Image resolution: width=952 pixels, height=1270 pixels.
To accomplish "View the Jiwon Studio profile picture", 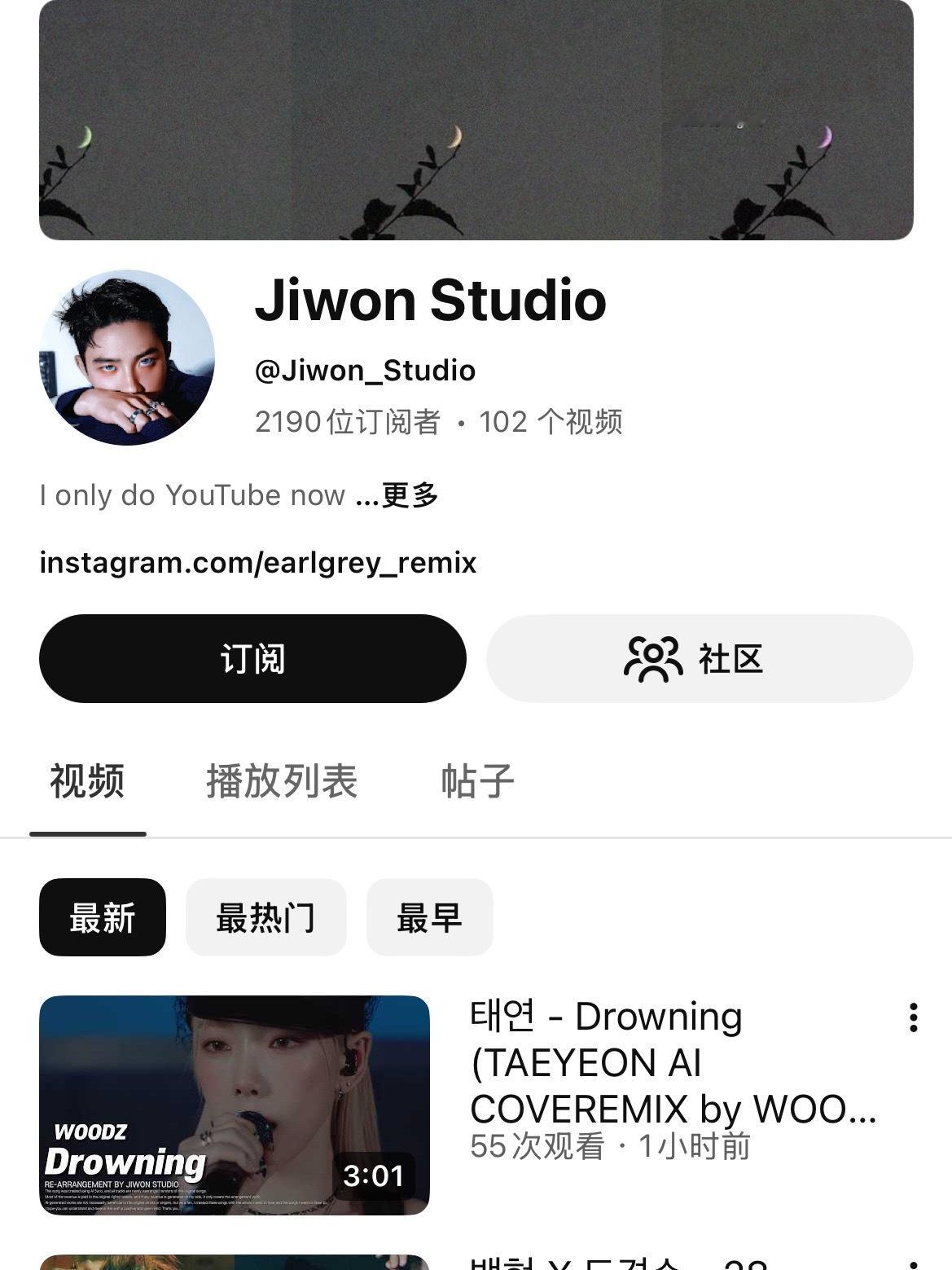I will point(127,358).
